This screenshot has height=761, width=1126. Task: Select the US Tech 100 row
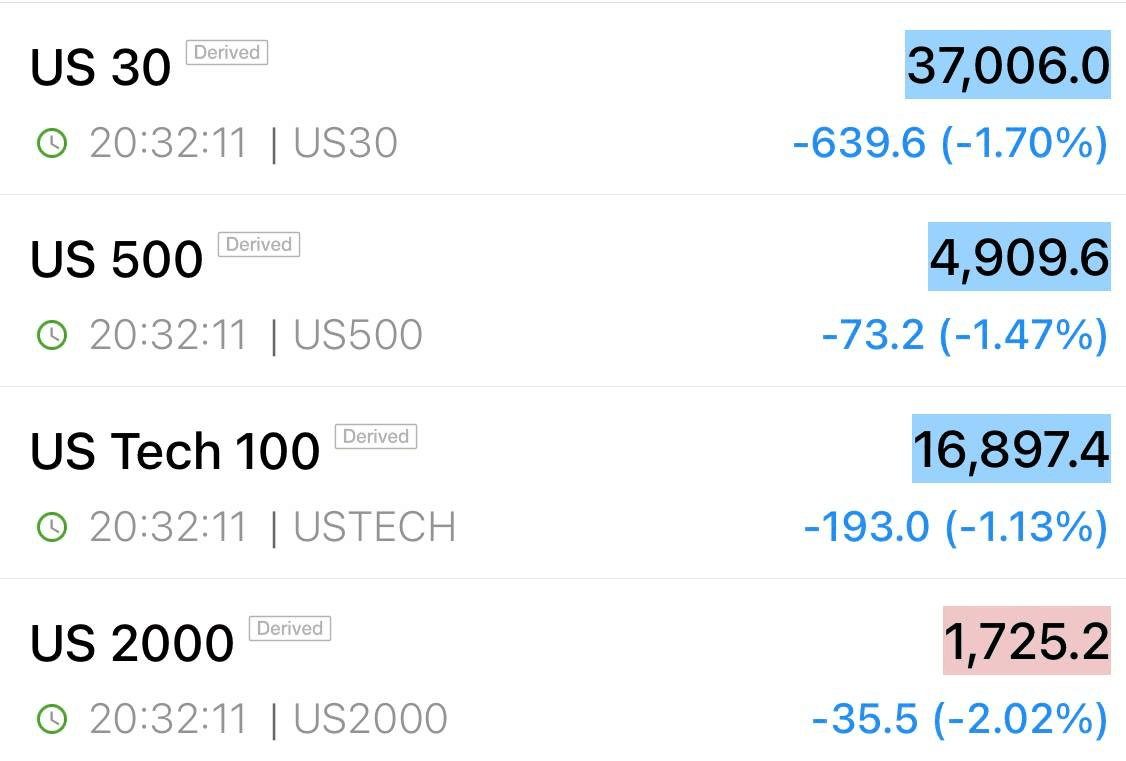(x=175, y=452)
